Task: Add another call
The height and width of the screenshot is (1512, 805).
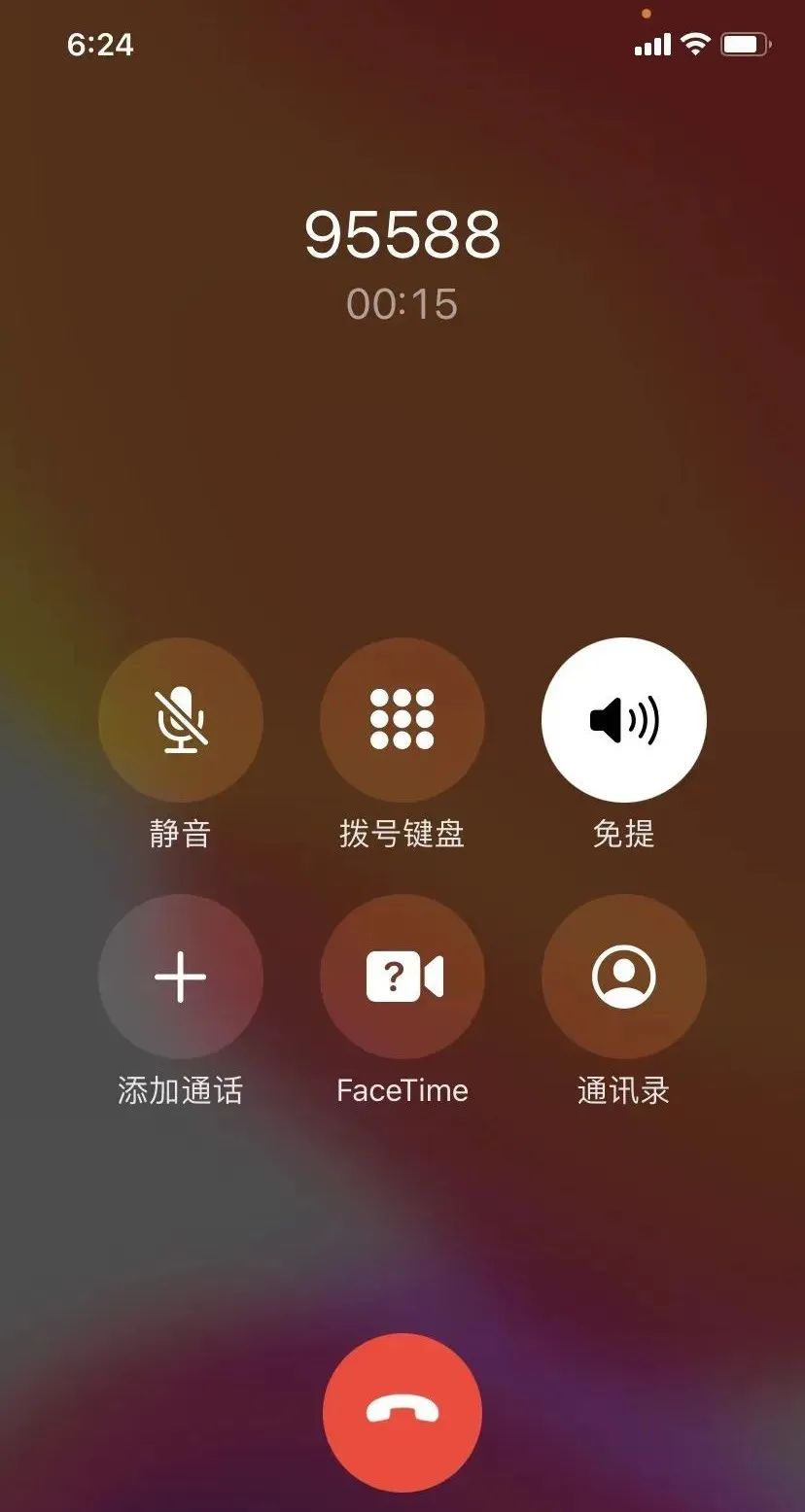Action: click(x=181, y=977)
